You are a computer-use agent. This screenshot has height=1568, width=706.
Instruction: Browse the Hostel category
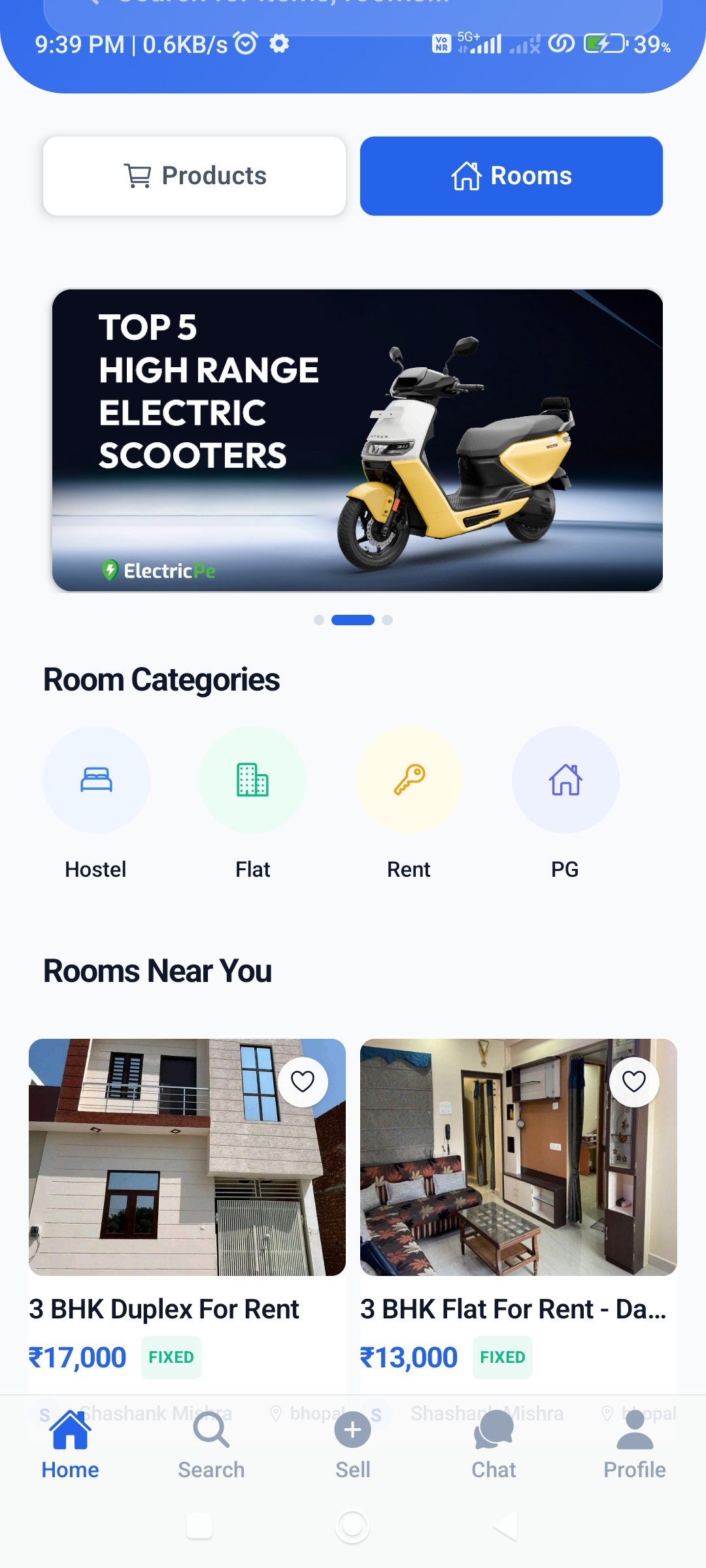point(96,779)
